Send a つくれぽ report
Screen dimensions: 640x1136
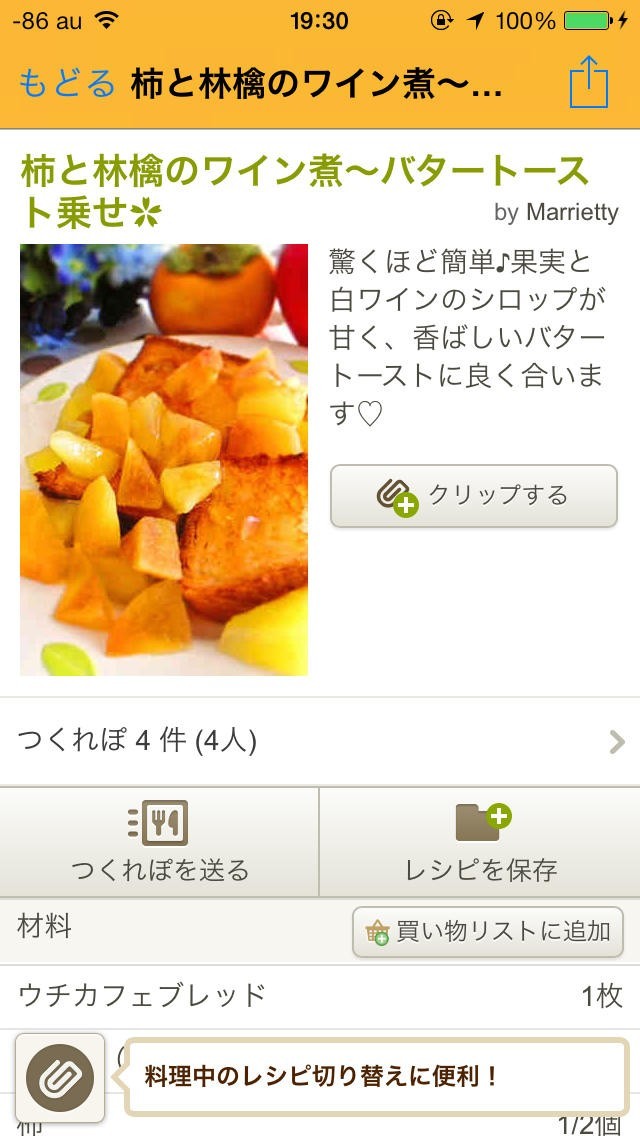160,842
